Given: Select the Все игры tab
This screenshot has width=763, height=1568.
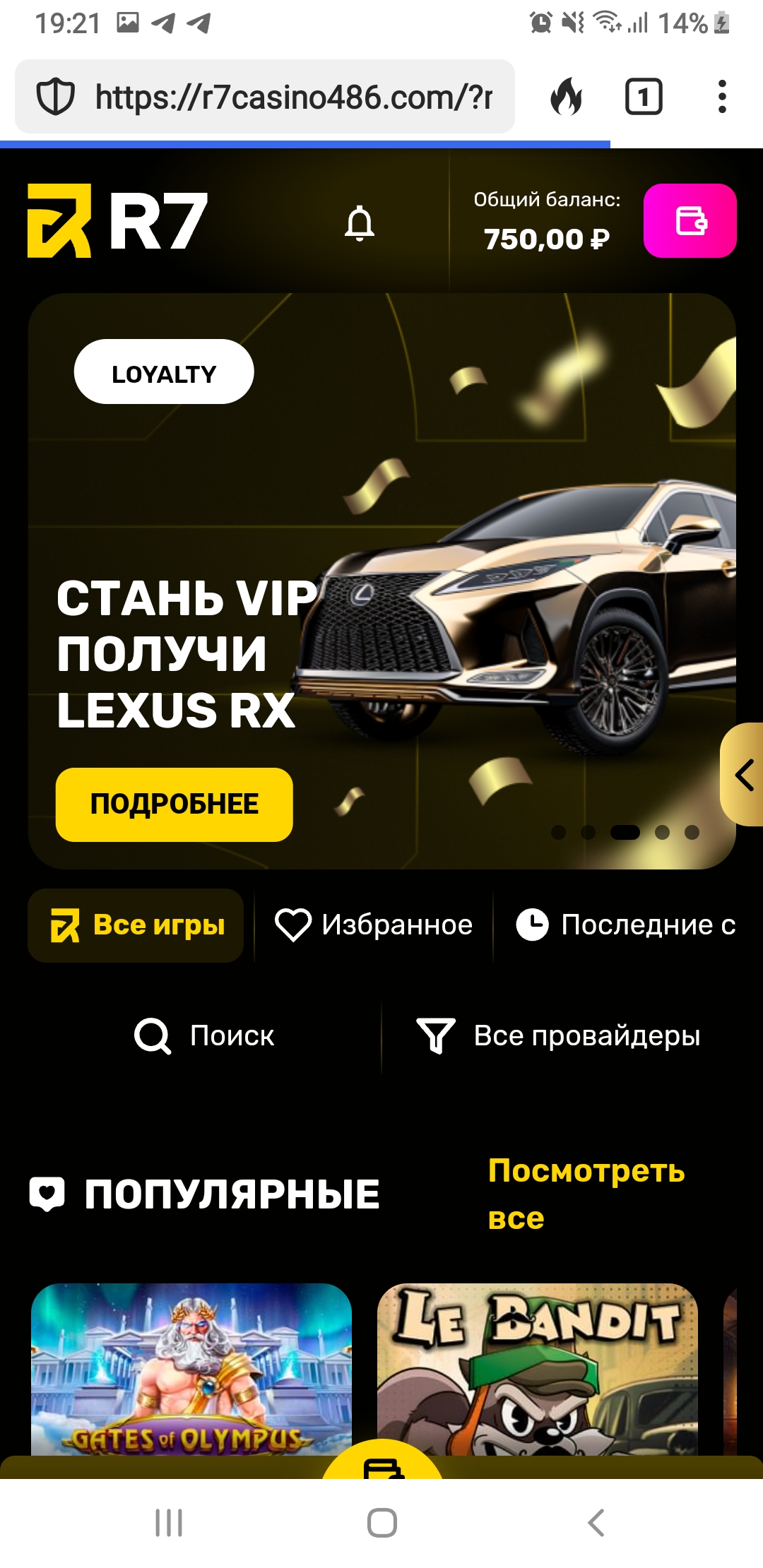Looking at the screenshot, I should (136, 925).
